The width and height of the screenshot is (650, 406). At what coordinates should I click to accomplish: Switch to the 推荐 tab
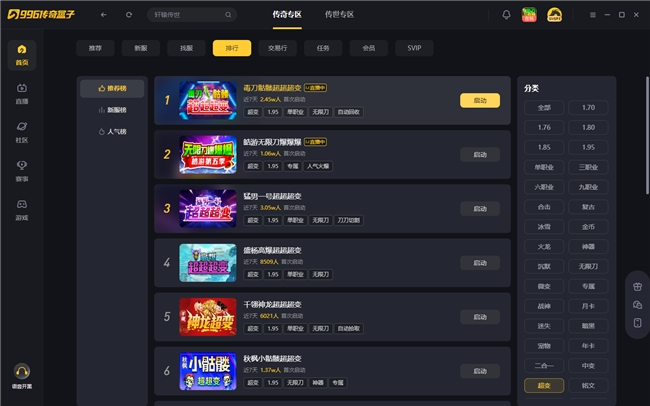click(x=95, y=48)
